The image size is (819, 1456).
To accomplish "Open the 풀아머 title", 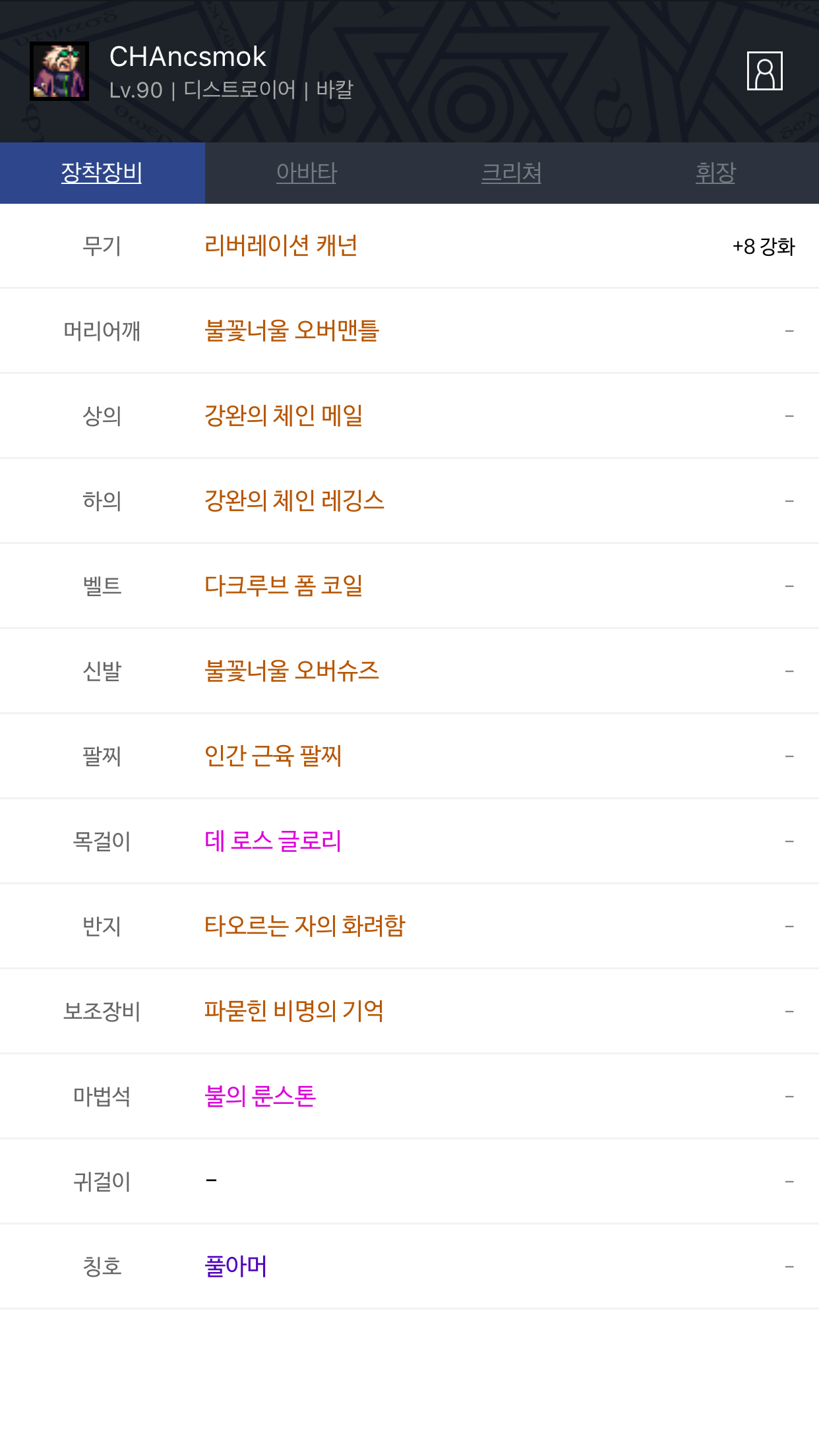I will [235, 1266].
